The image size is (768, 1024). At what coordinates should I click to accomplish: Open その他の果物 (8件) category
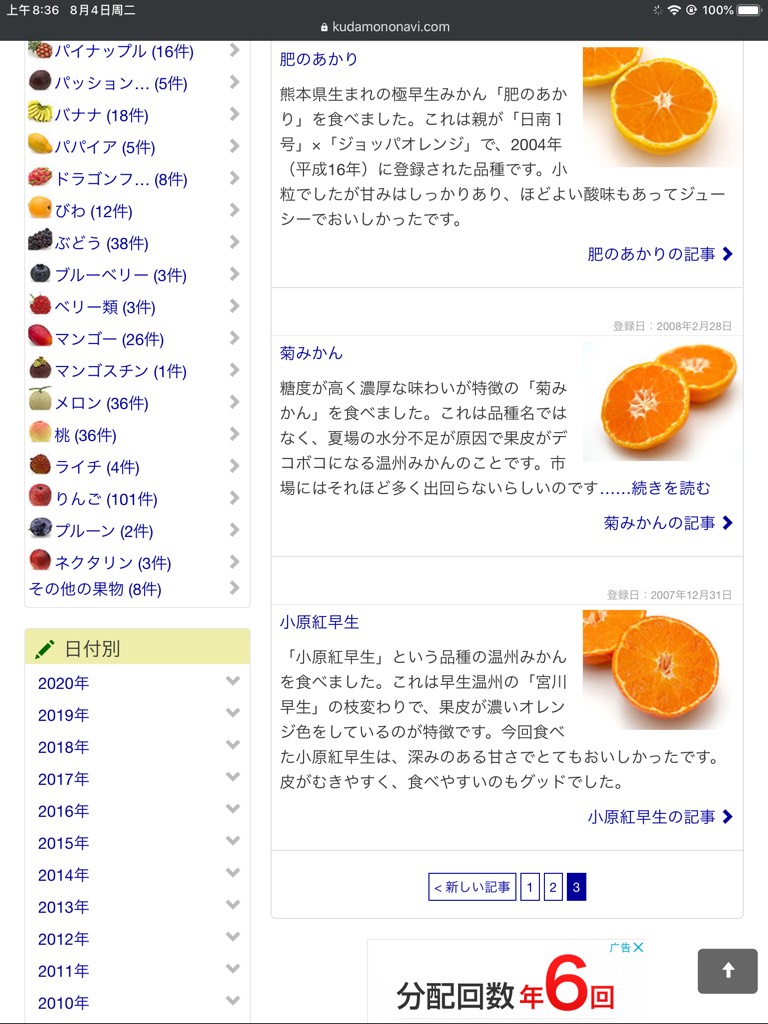coord(95,589)
